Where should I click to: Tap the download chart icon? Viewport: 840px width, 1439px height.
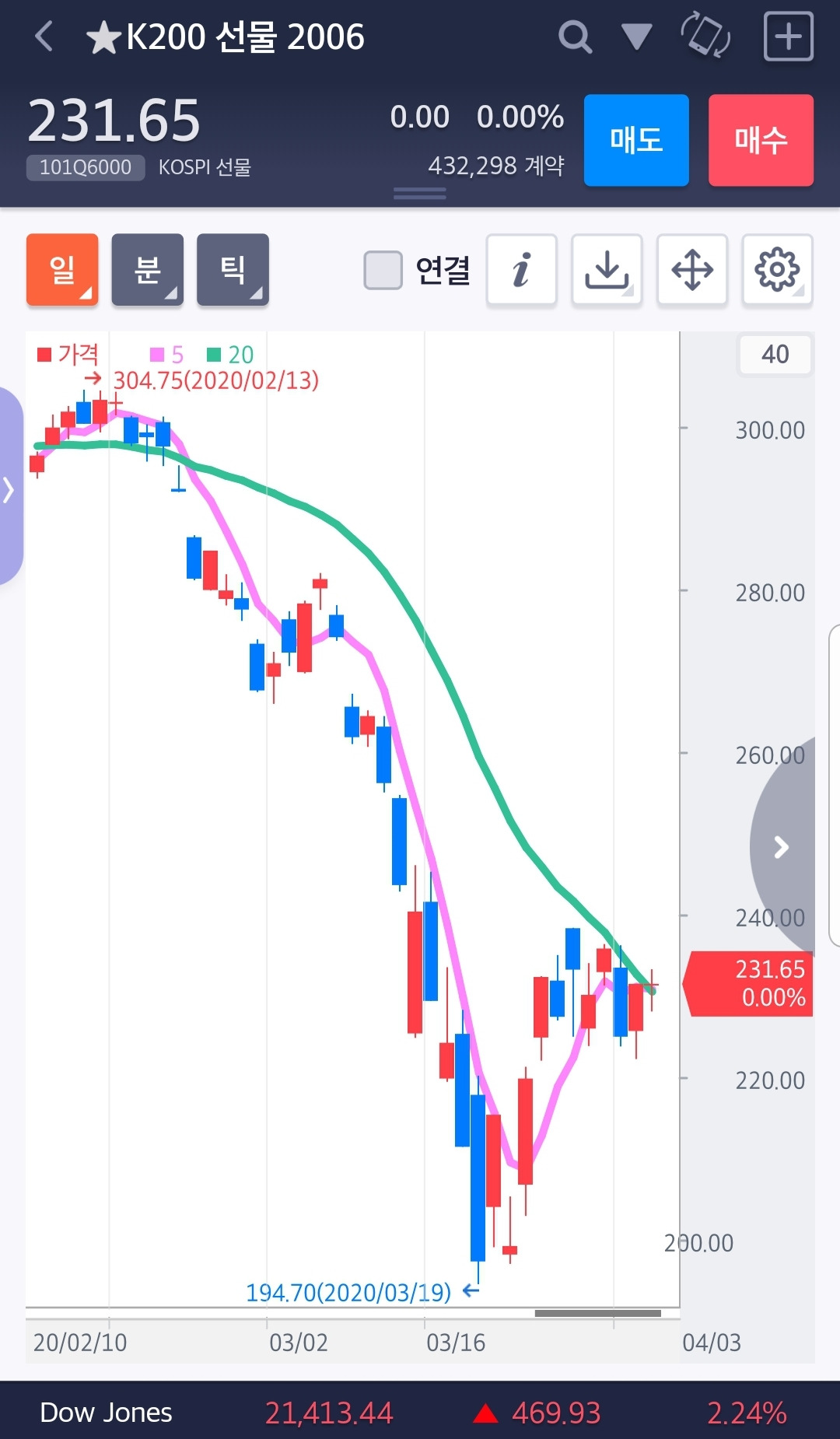[607, 270]
